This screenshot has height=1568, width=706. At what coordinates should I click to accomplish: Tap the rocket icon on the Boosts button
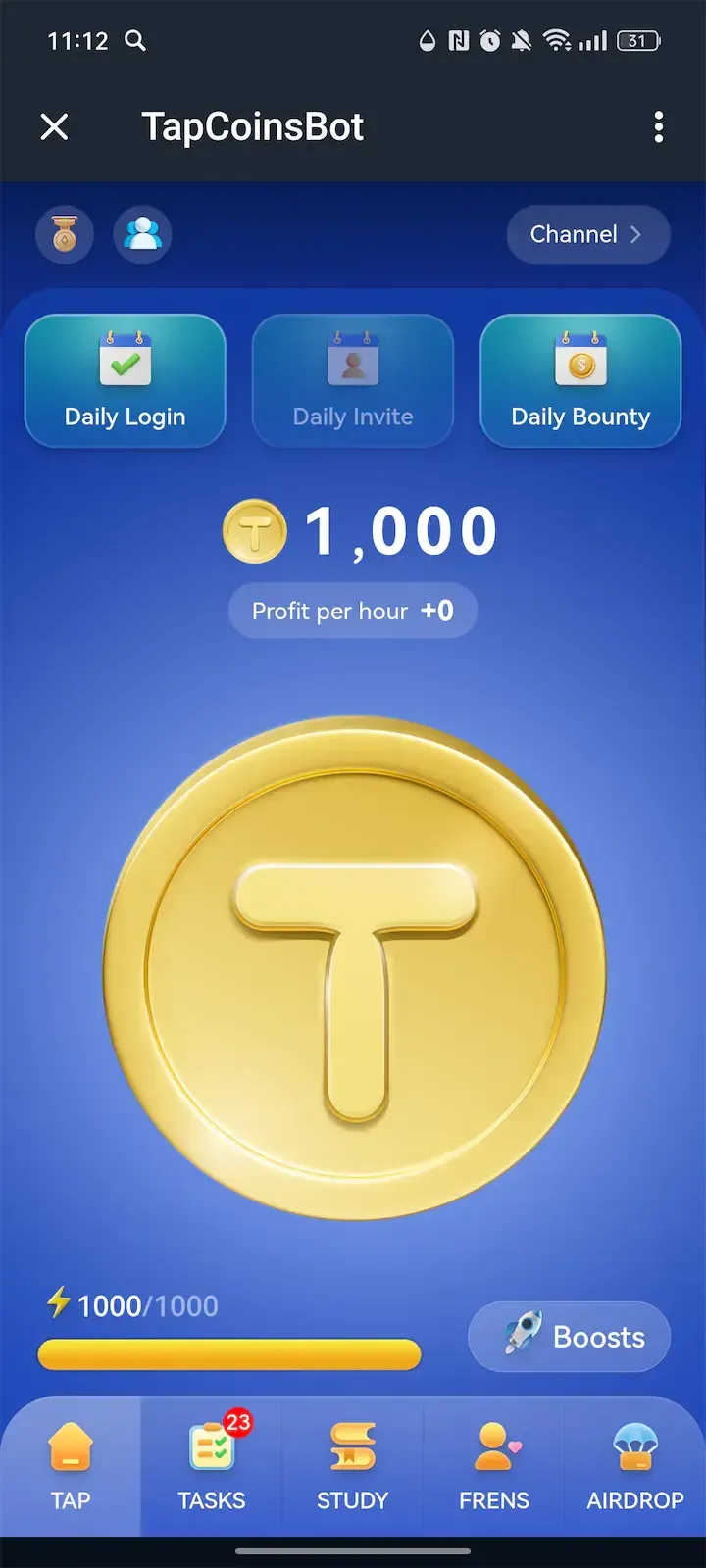click(526, 1337)
